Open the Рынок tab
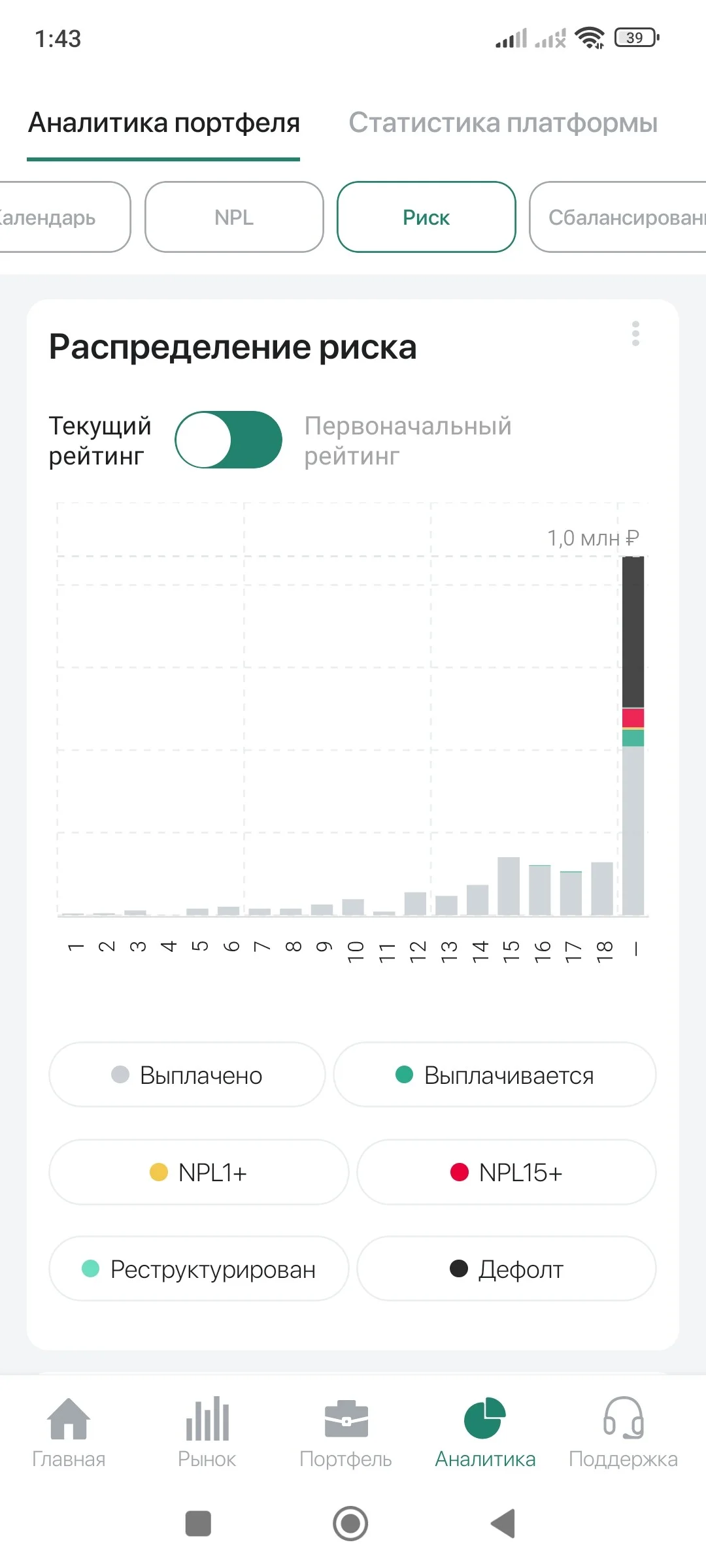This screenshot has width=706, height=1568. (207, 1433)
